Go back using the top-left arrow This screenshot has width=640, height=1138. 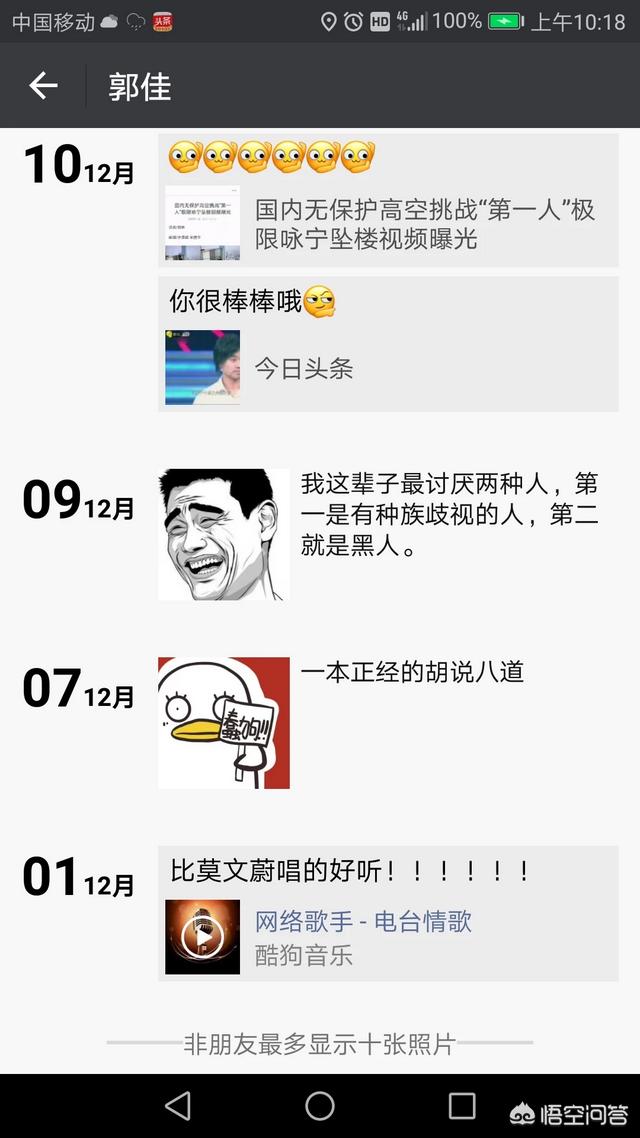coord(44,86)
